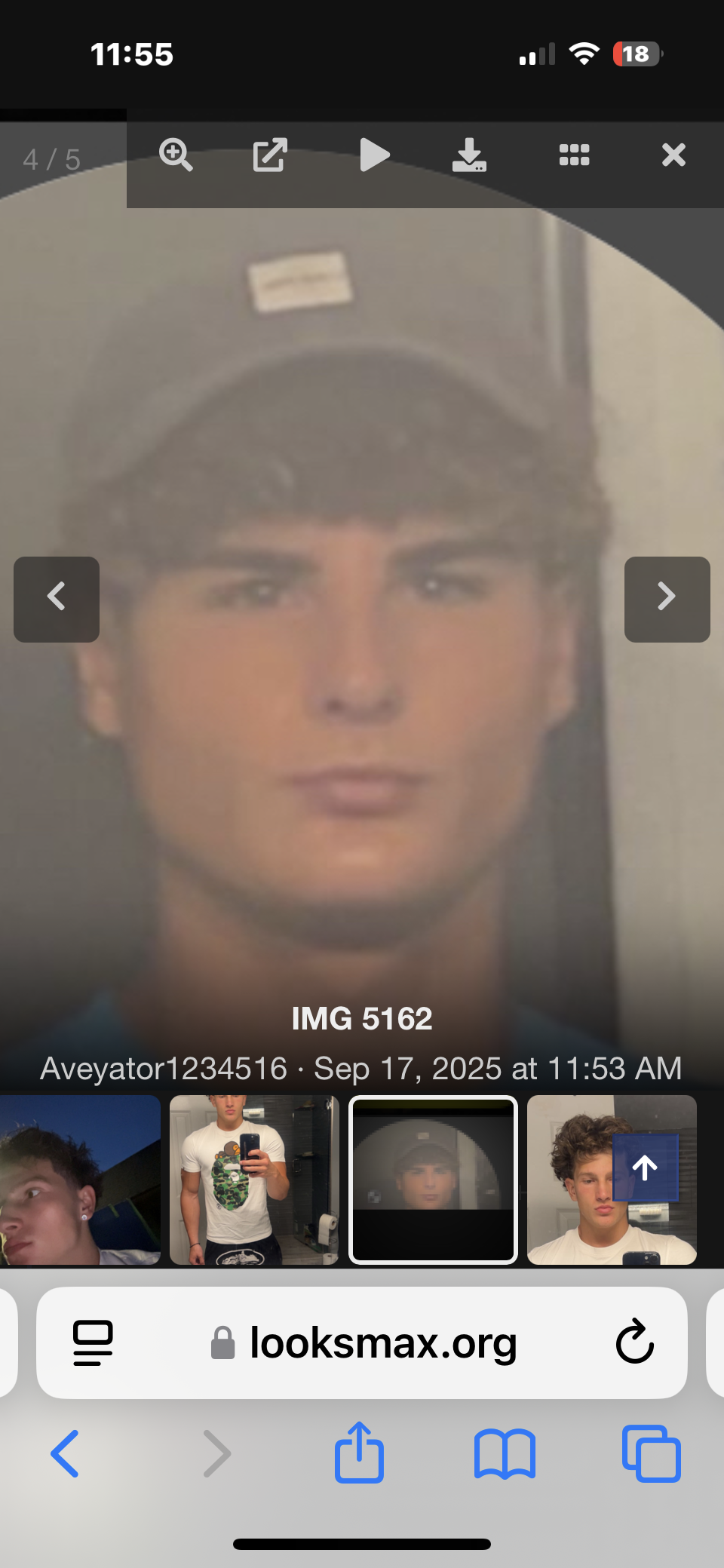
Task: Select the mirror selfie thumbnail
Action: tap(254, 1180)
